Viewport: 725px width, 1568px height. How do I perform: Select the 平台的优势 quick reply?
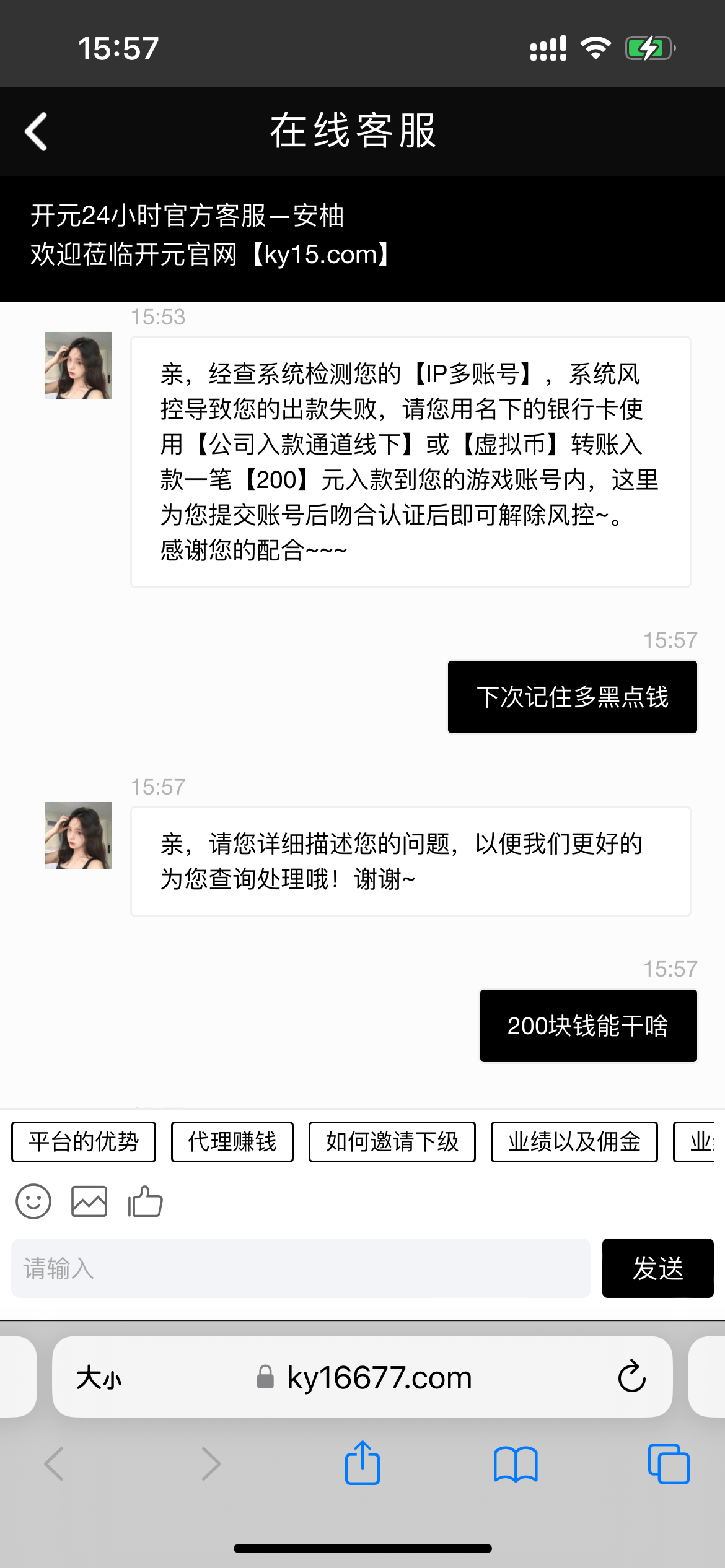[84, 1141]
